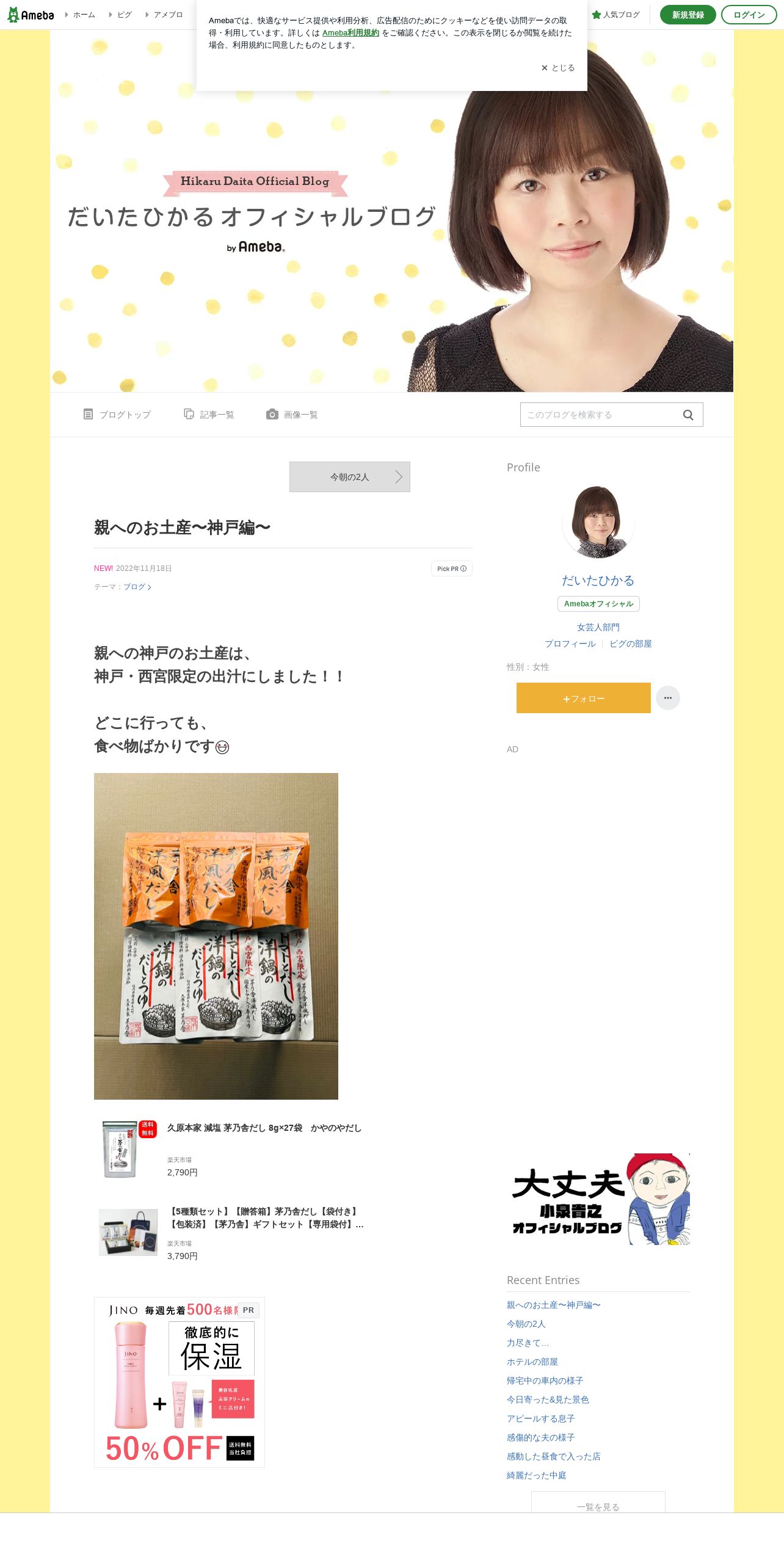The height and width of the screenshot is (1568, 784).
Task: Open the ブログ theme link
Action: point(137,587)
